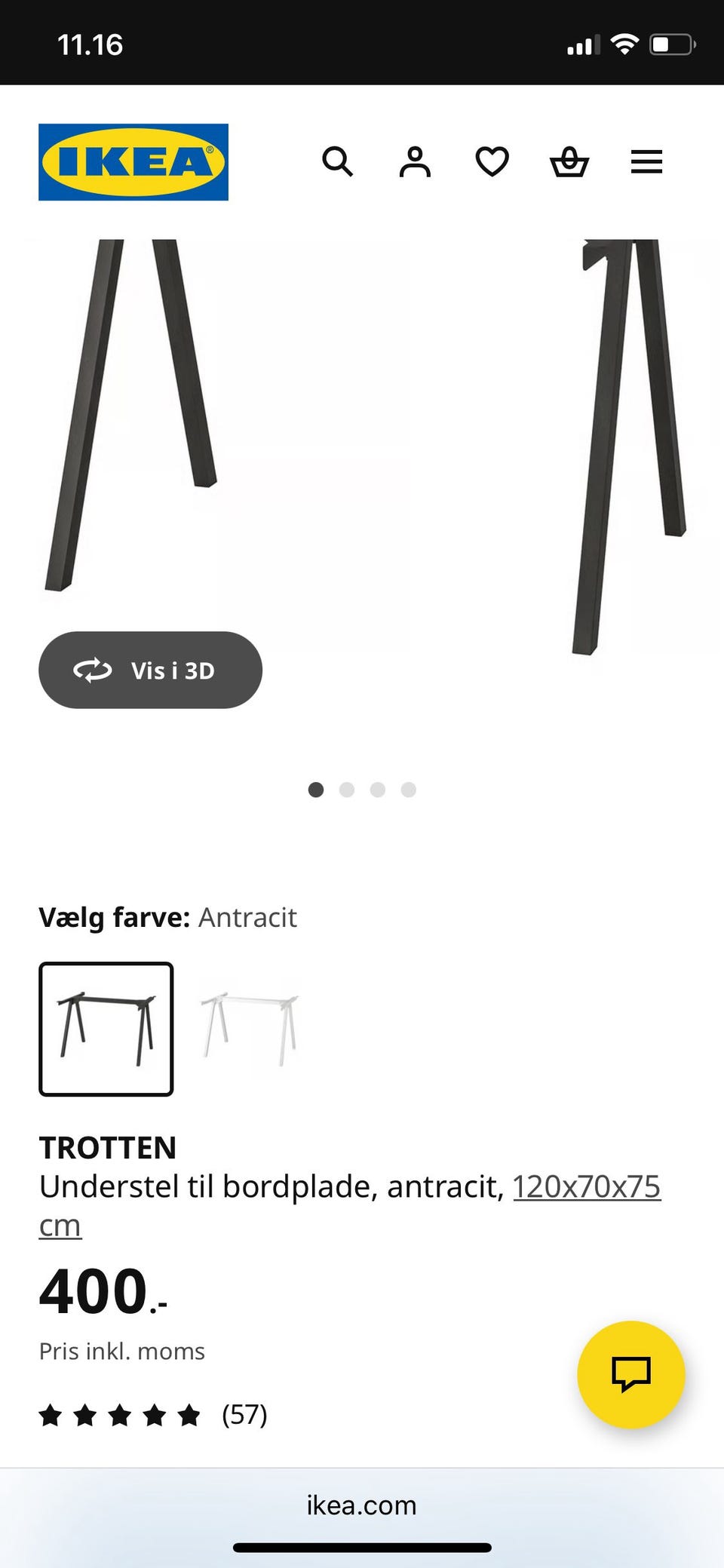Open the yellow chat bubble icon
Image resolution: width=724 pixels, height=1568 pixels.
tap(632, 1374)
